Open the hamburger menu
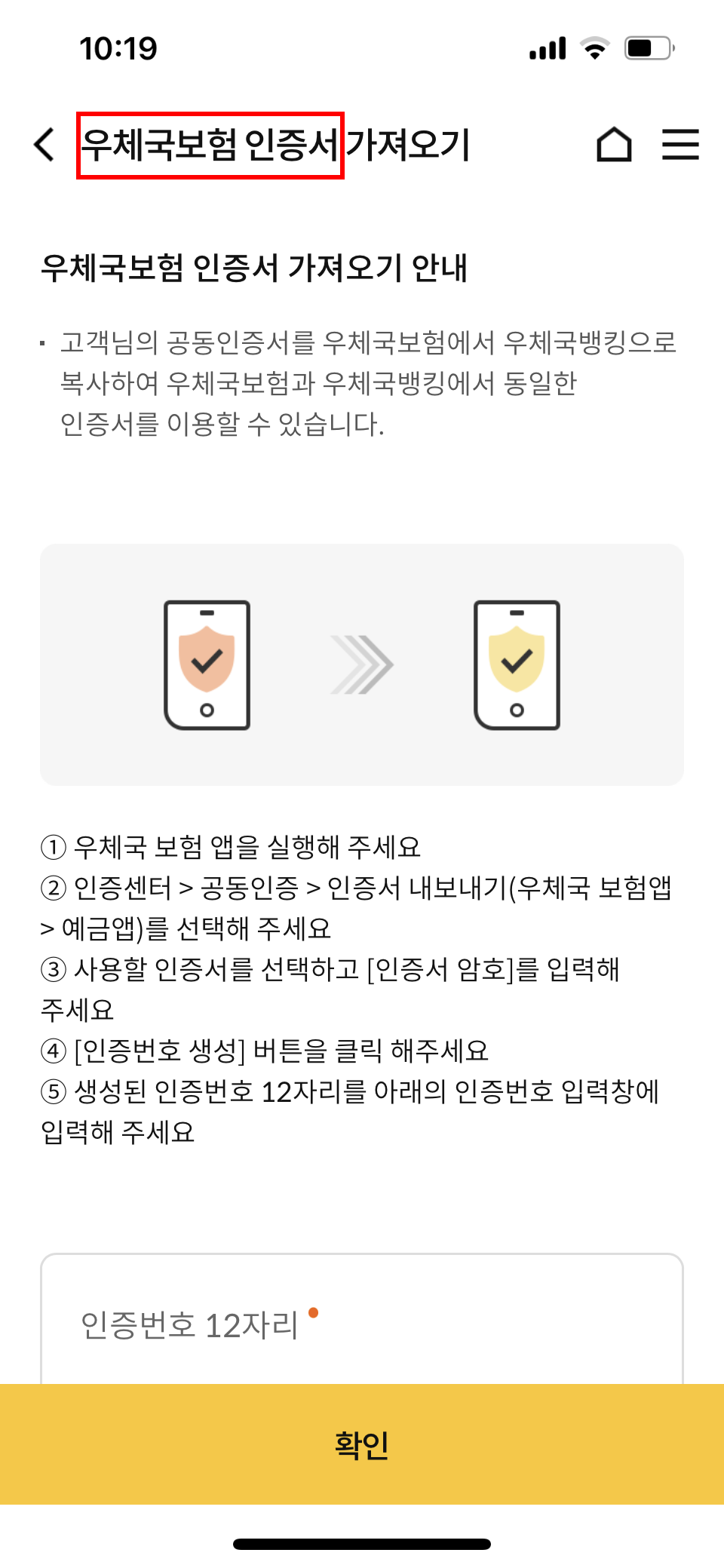The height and width of the screenshot is (1568, 724). [680, 144]
